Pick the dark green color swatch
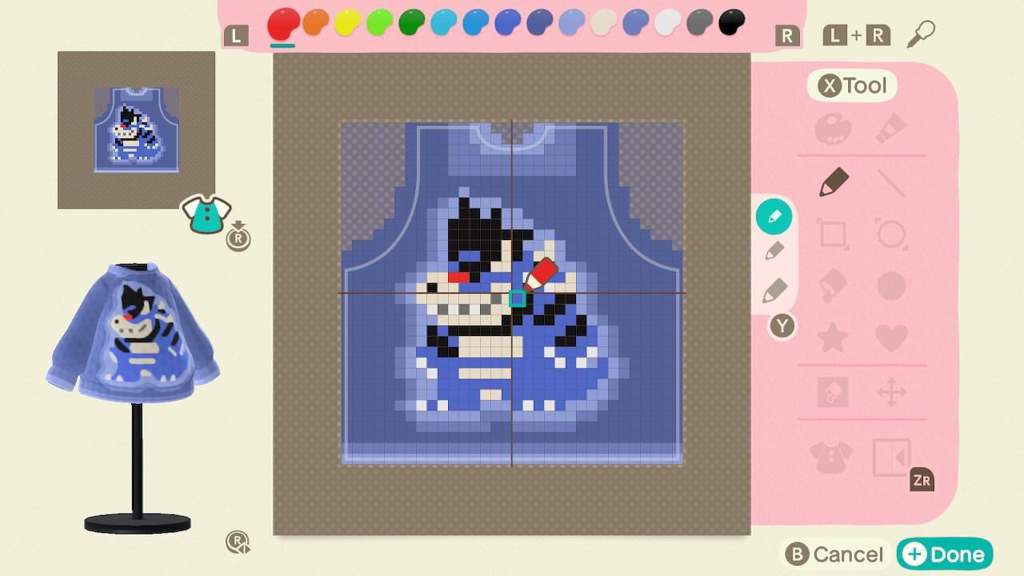1024x576 pixels. pos(412,22)
